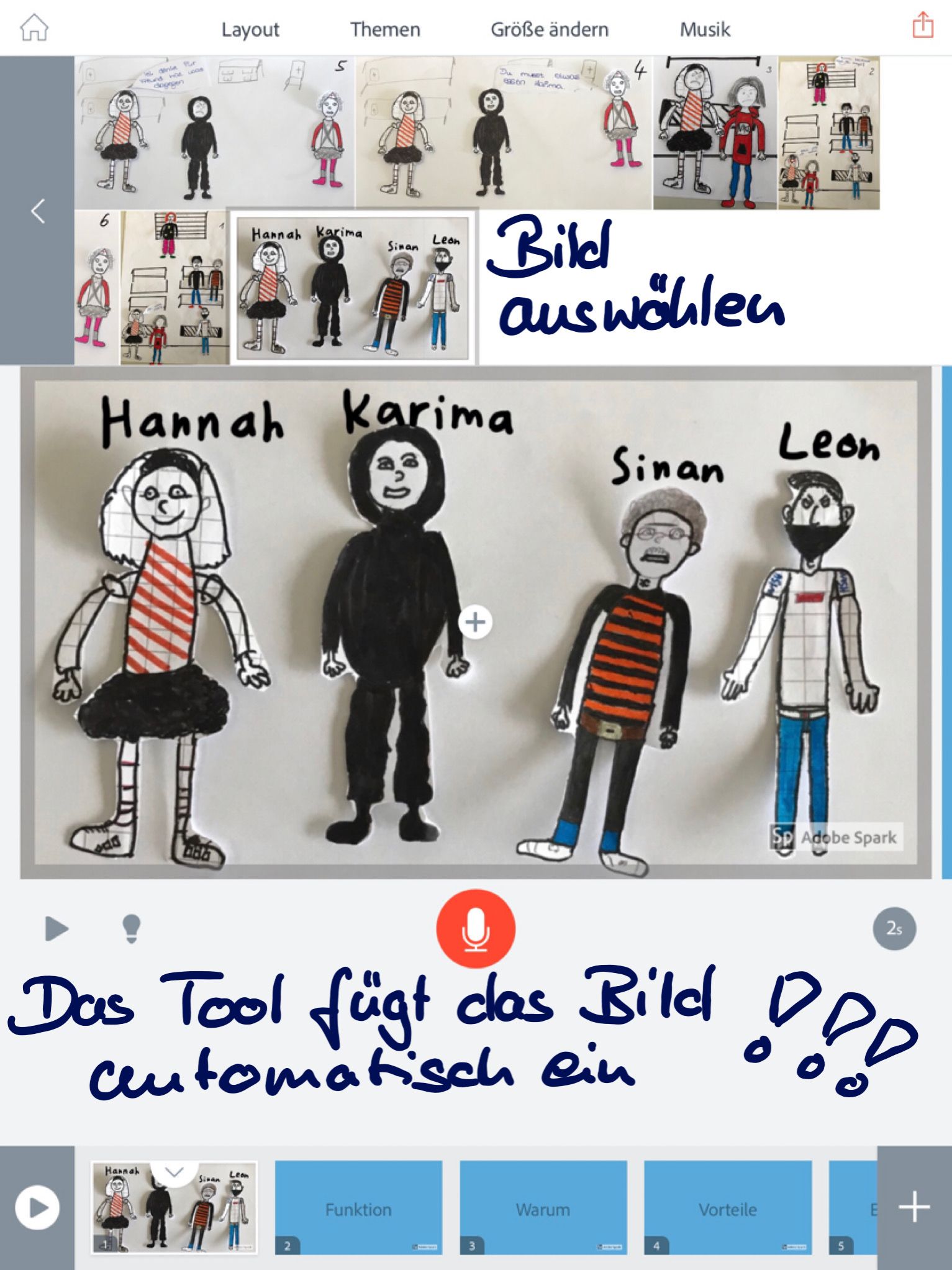The height and width of the screenshot is (1270, 952).
Task: Open the Warum slide
Action: 543,1207
